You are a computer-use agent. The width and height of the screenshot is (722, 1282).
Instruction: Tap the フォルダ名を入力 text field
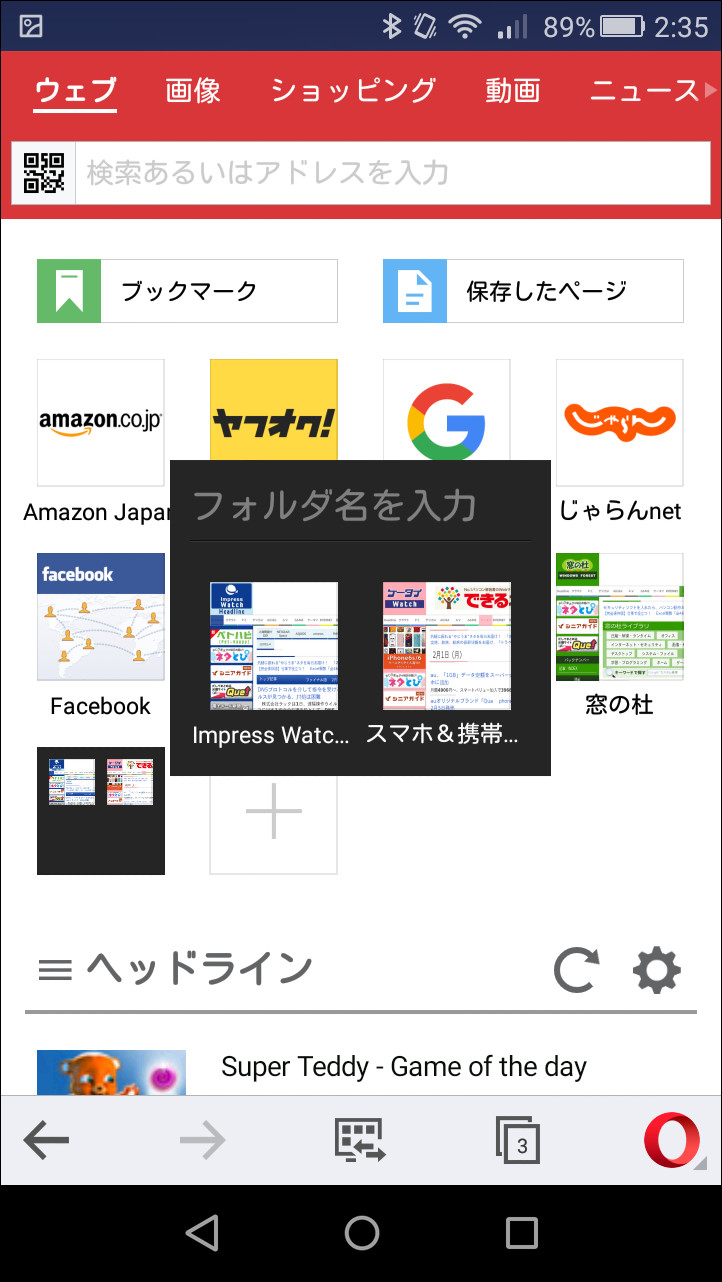[360, 507]
